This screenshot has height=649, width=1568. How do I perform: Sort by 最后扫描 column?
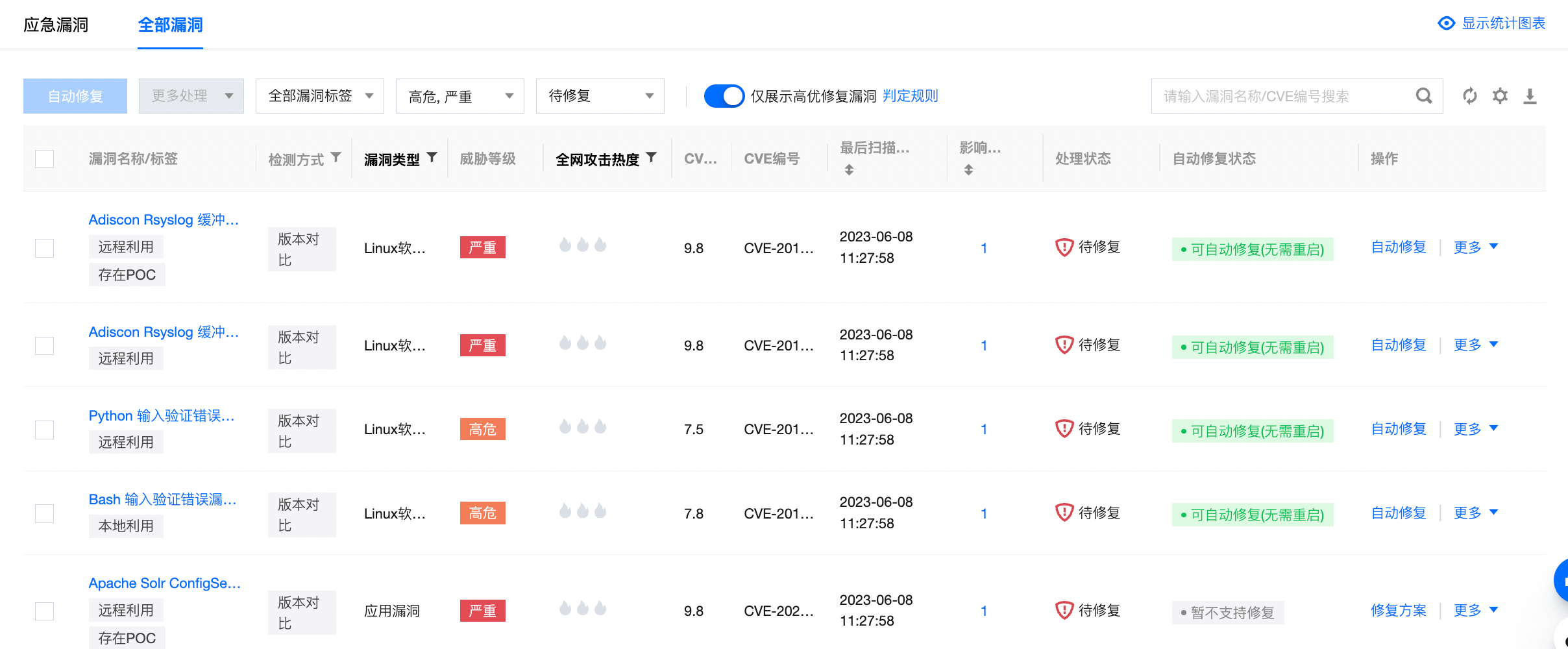click(x=849, y=169)
